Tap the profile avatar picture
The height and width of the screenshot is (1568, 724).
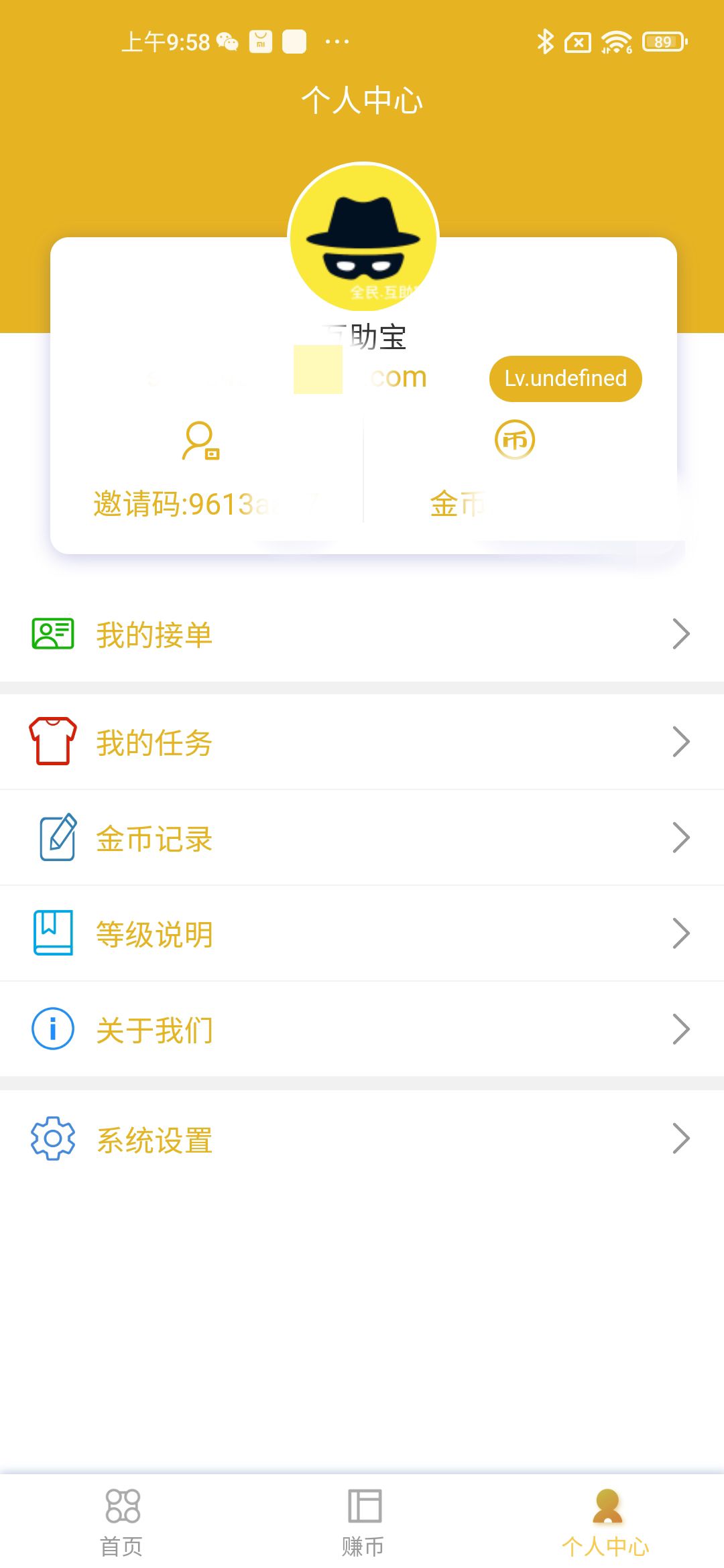363,238
